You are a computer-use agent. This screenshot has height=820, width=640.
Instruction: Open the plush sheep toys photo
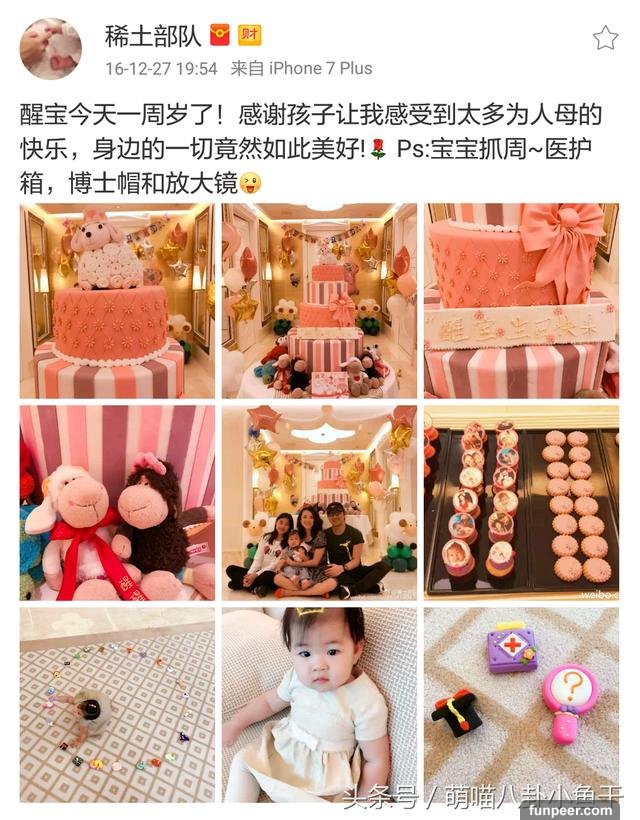[117, 503]
